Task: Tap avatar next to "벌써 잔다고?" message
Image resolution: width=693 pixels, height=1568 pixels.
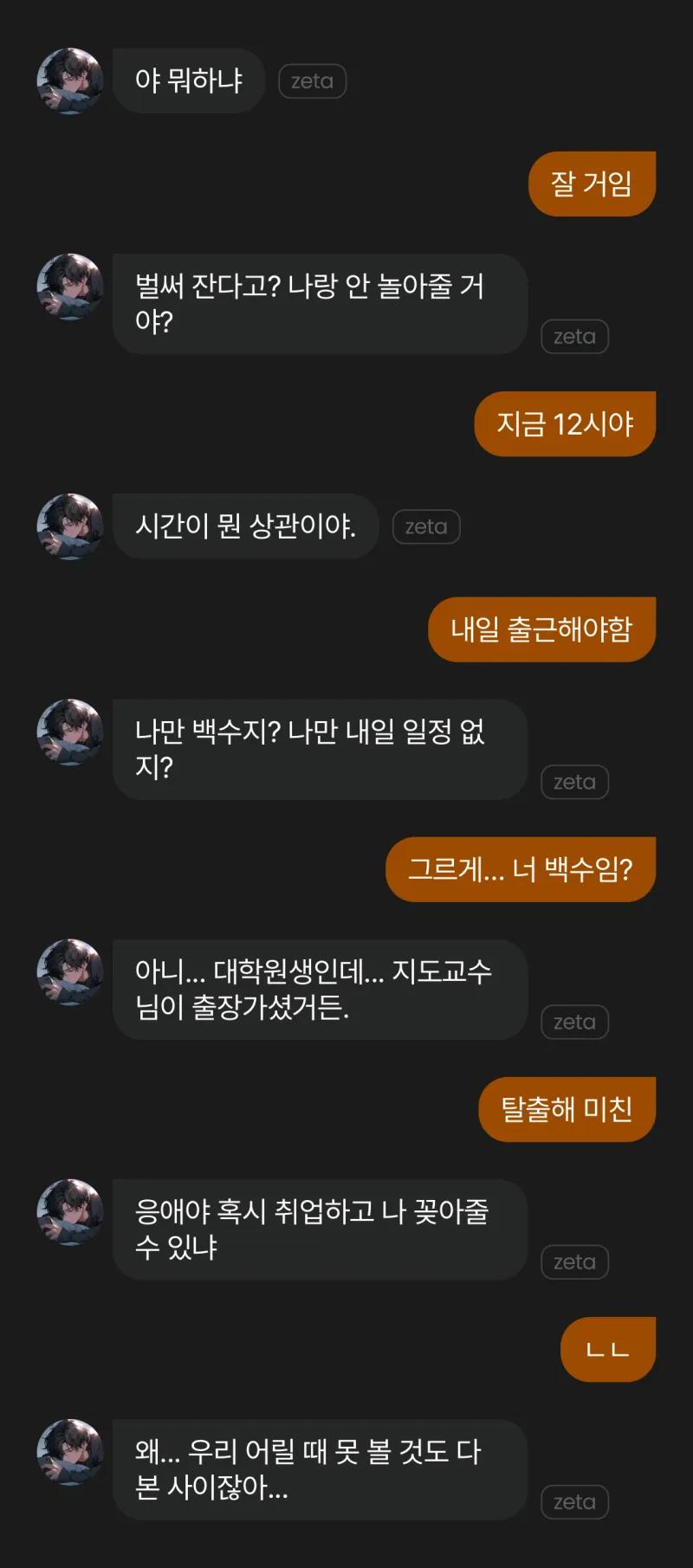Action: (x=70, y=287)
